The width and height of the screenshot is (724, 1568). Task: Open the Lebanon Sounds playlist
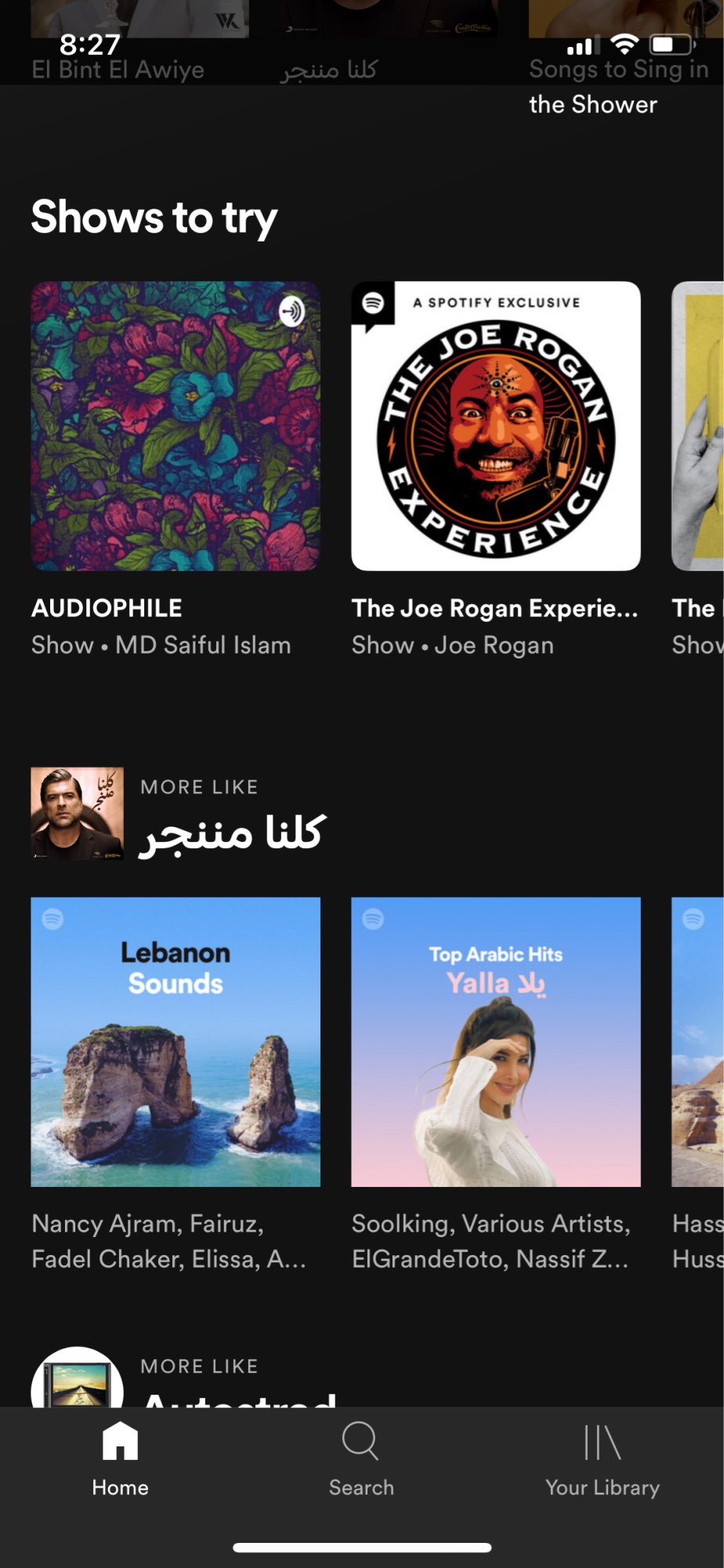[176, 1042]
